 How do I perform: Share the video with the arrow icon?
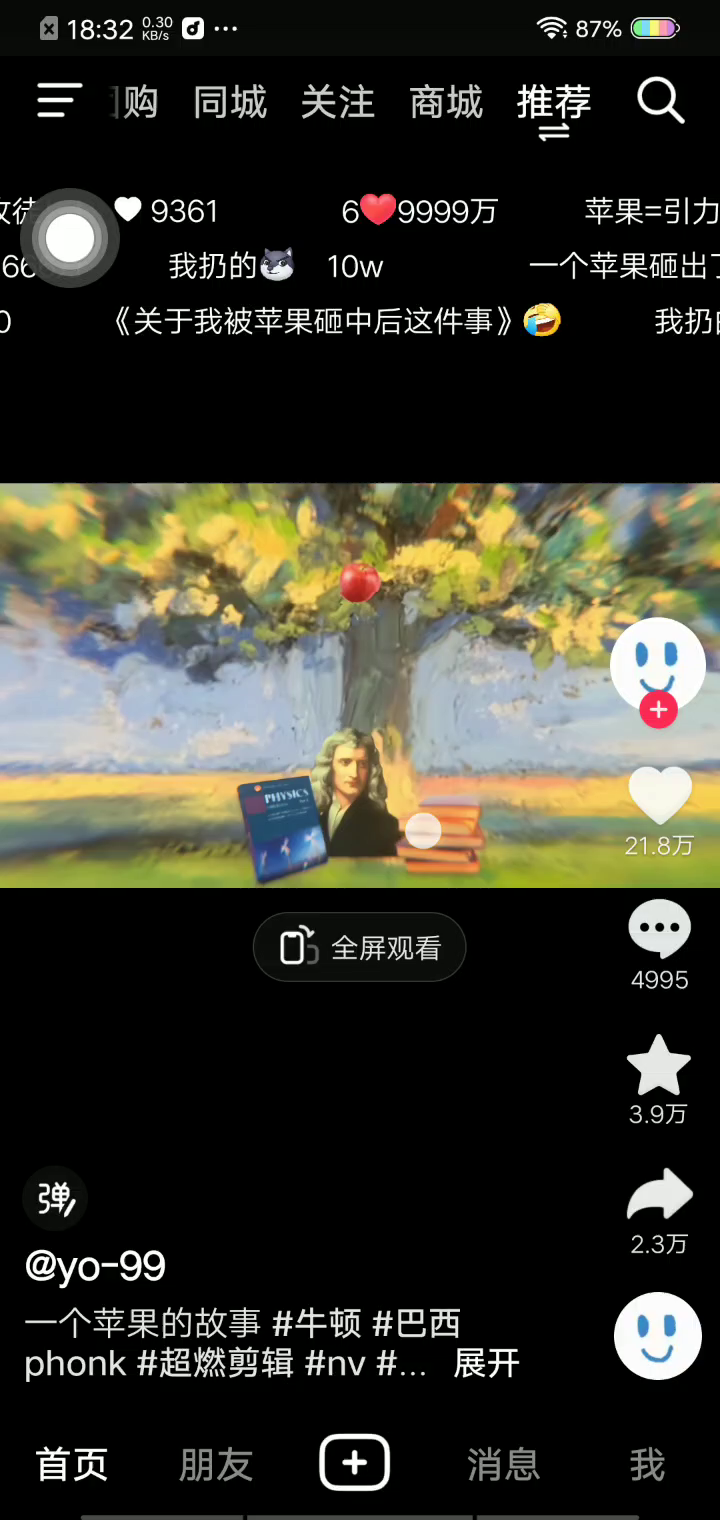coord(659,1194)
